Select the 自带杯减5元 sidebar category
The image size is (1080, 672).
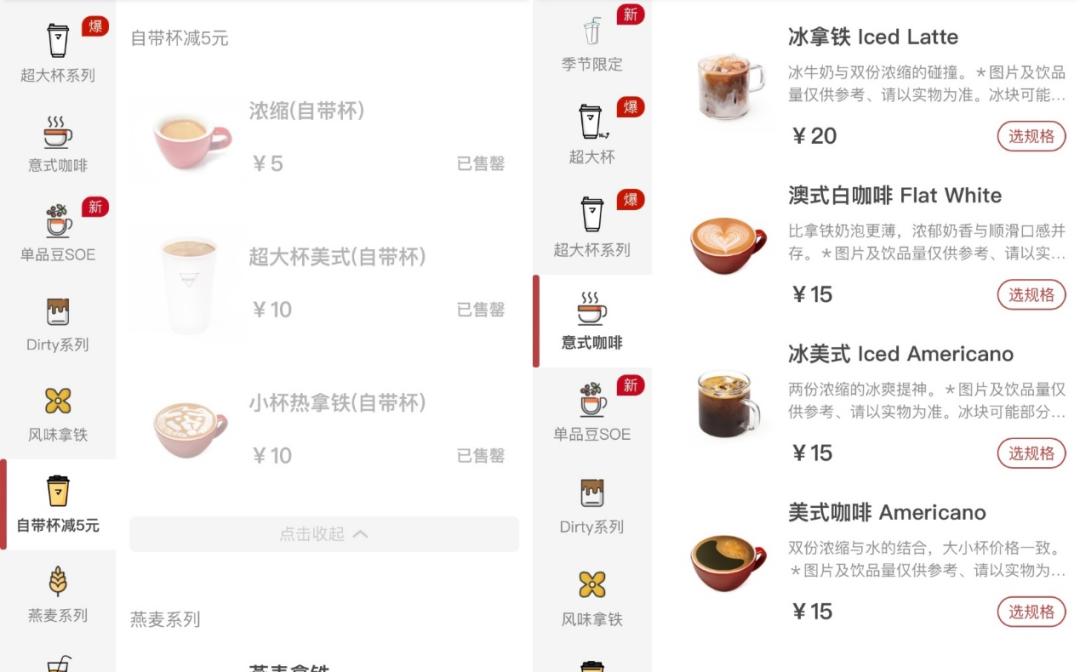(x=58, y=504)
